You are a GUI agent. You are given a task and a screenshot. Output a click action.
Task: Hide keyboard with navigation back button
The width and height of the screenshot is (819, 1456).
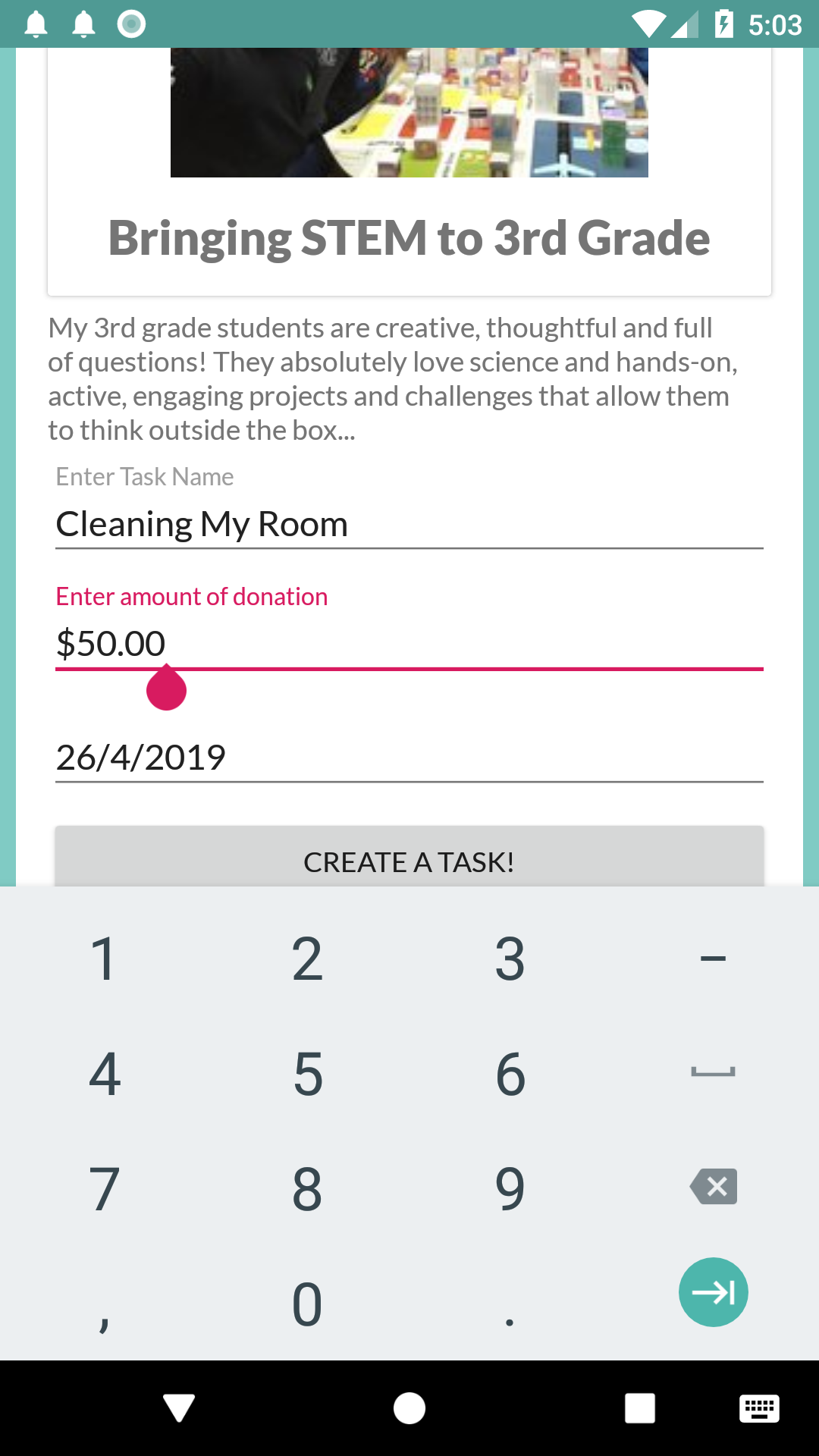tap(179, 1408)
